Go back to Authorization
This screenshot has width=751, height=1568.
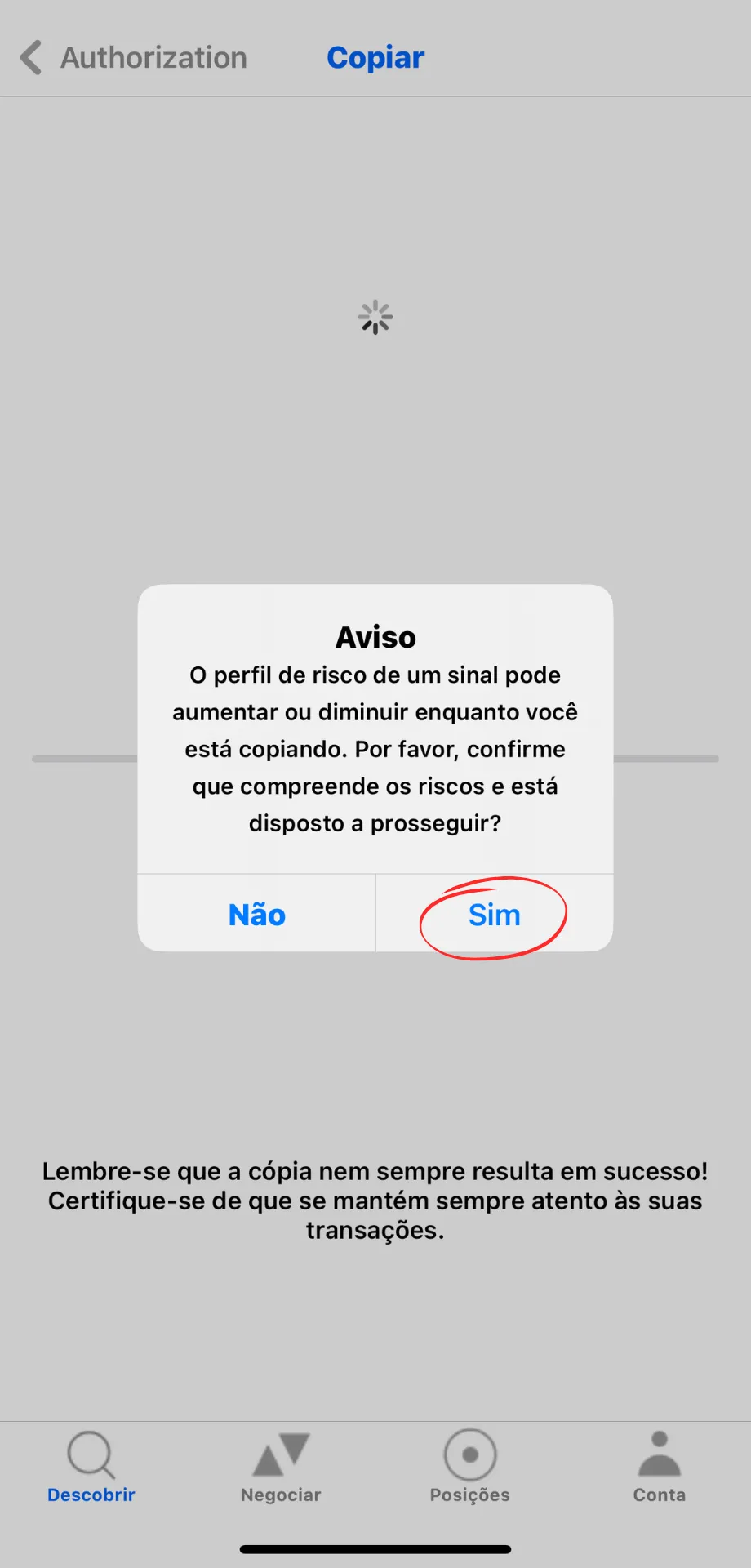click(x=133, y=57)
